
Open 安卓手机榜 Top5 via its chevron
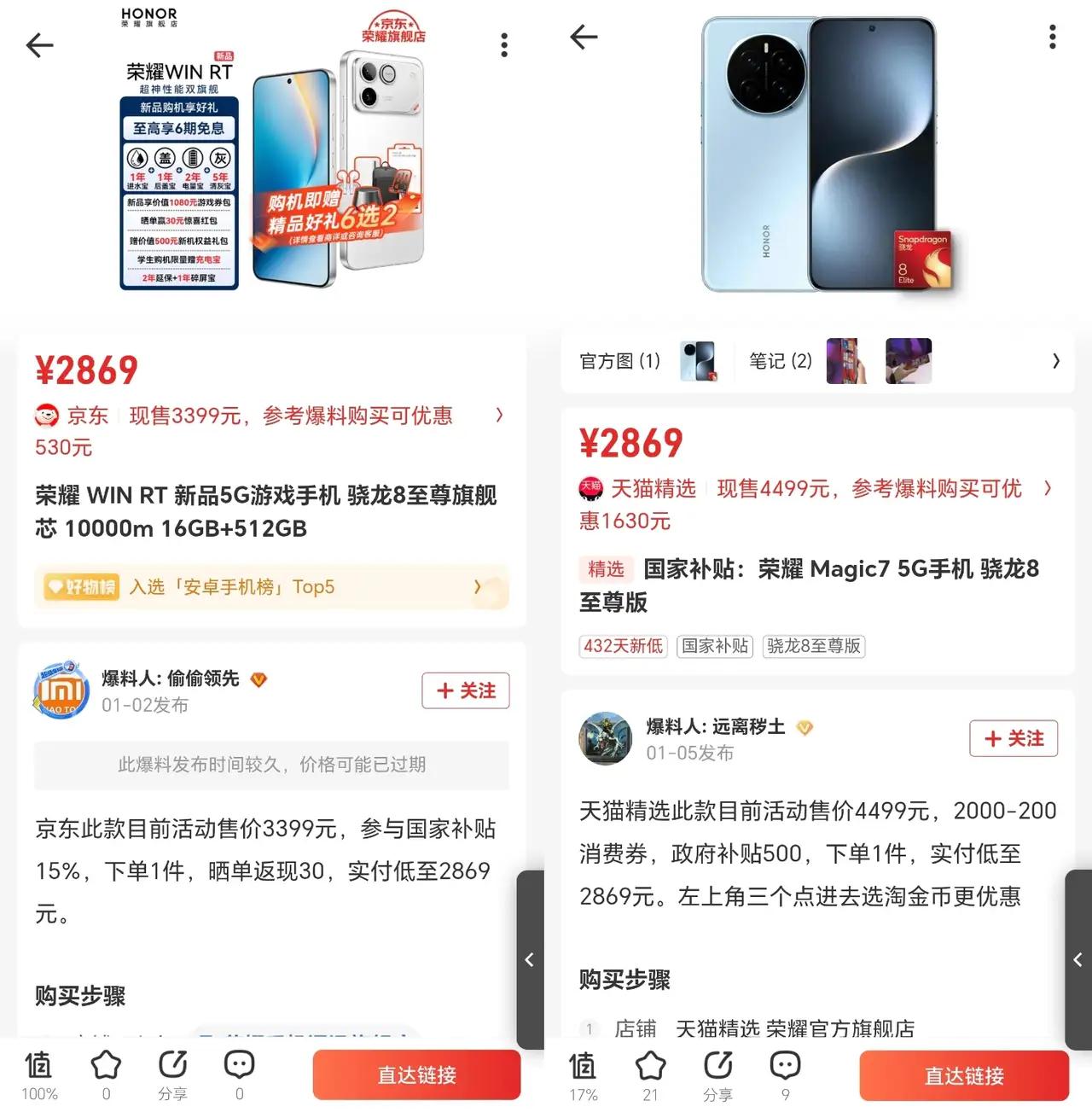point(477,587)
